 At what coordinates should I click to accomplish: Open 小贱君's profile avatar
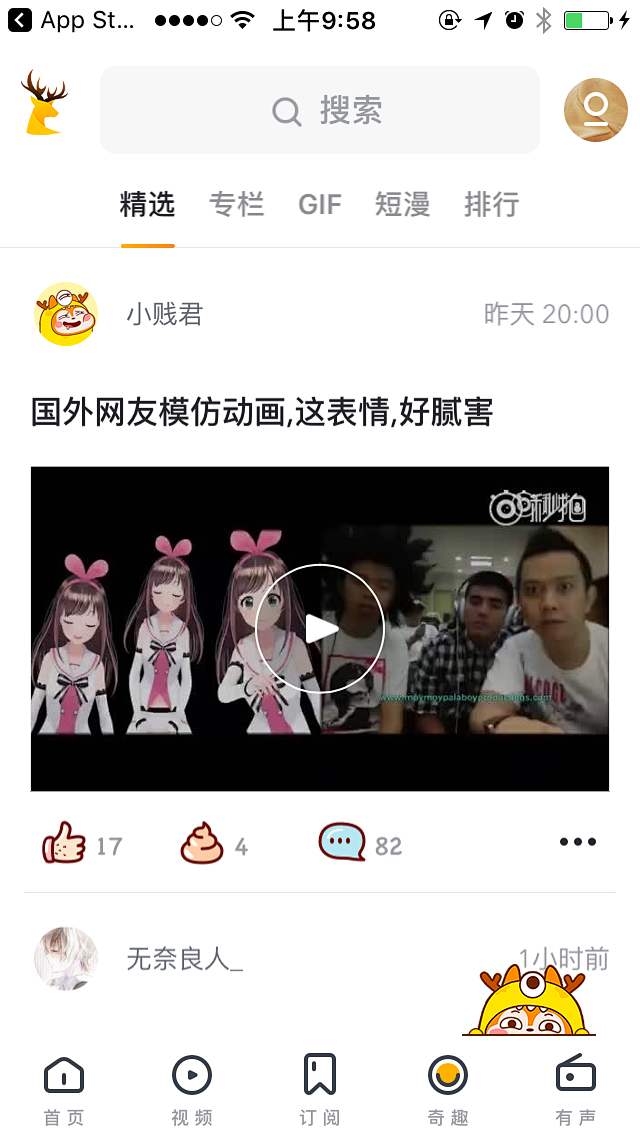pos(66,314)
